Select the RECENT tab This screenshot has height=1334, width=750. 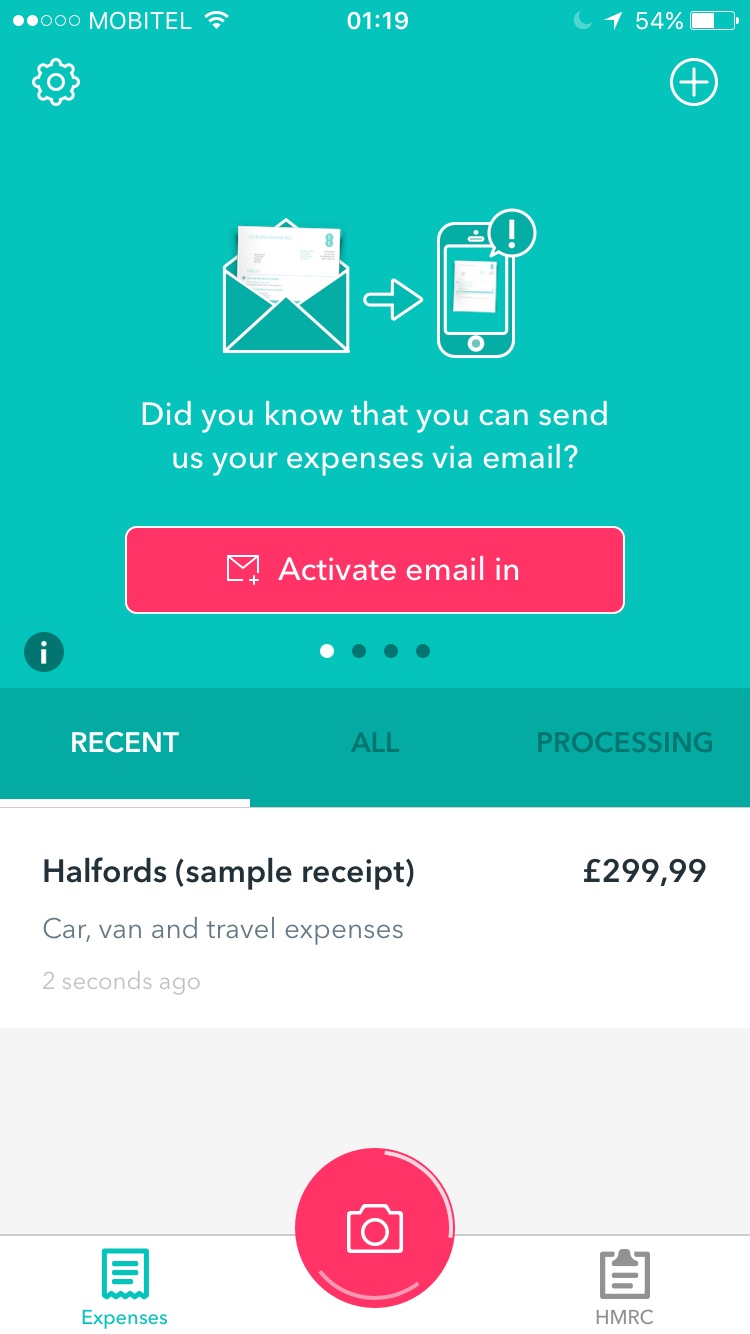pyautogui.click(x=125, y=743)
